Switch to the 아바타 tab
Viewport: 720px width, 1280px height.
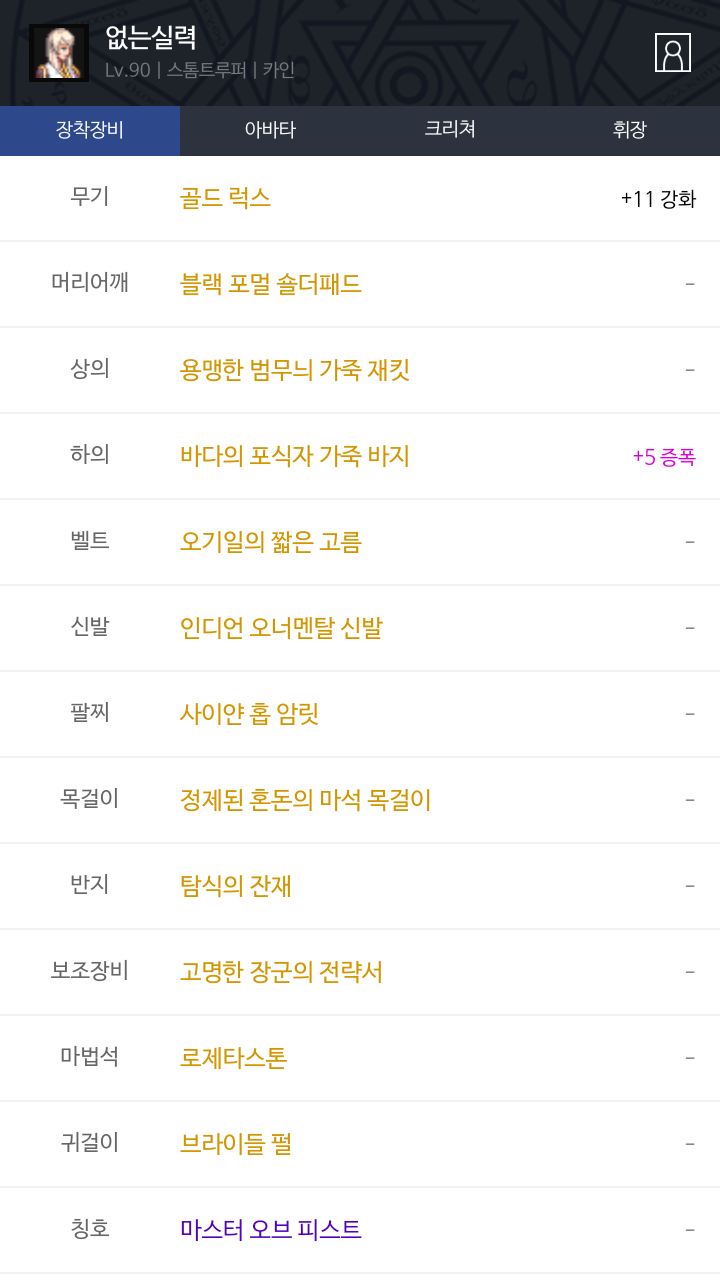[x=270, y=130]
